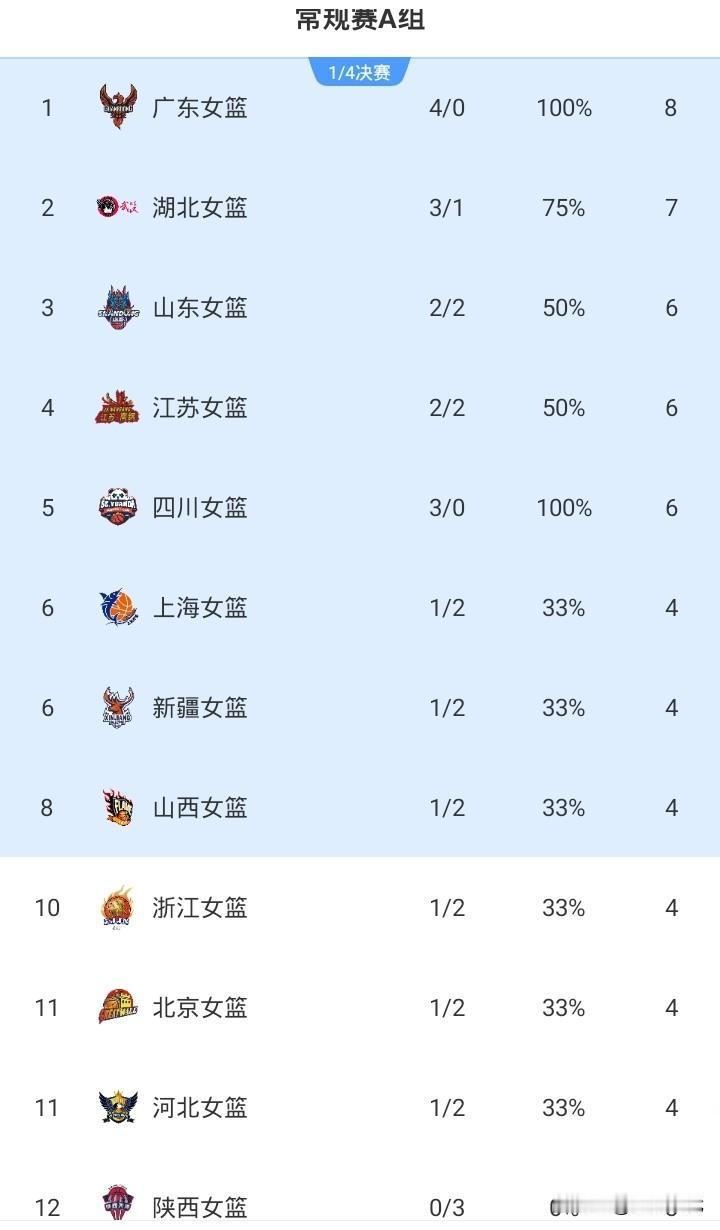Select the 北京女篮 team icon

(117, 1007)
